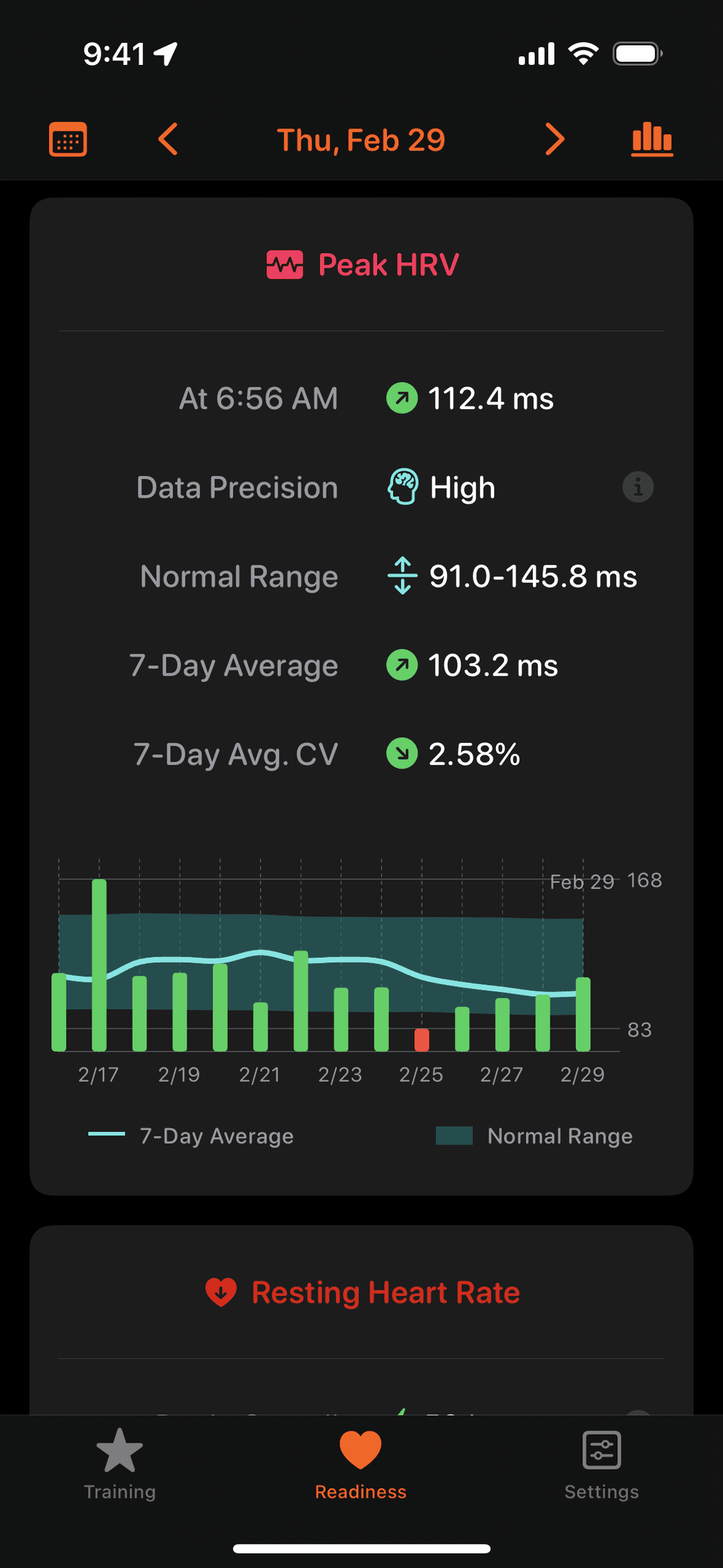Image resolution: width=723 pixels, height=1568 pixels.
Task: Open the Settings tab
Action: click(x=601, y=1465)
